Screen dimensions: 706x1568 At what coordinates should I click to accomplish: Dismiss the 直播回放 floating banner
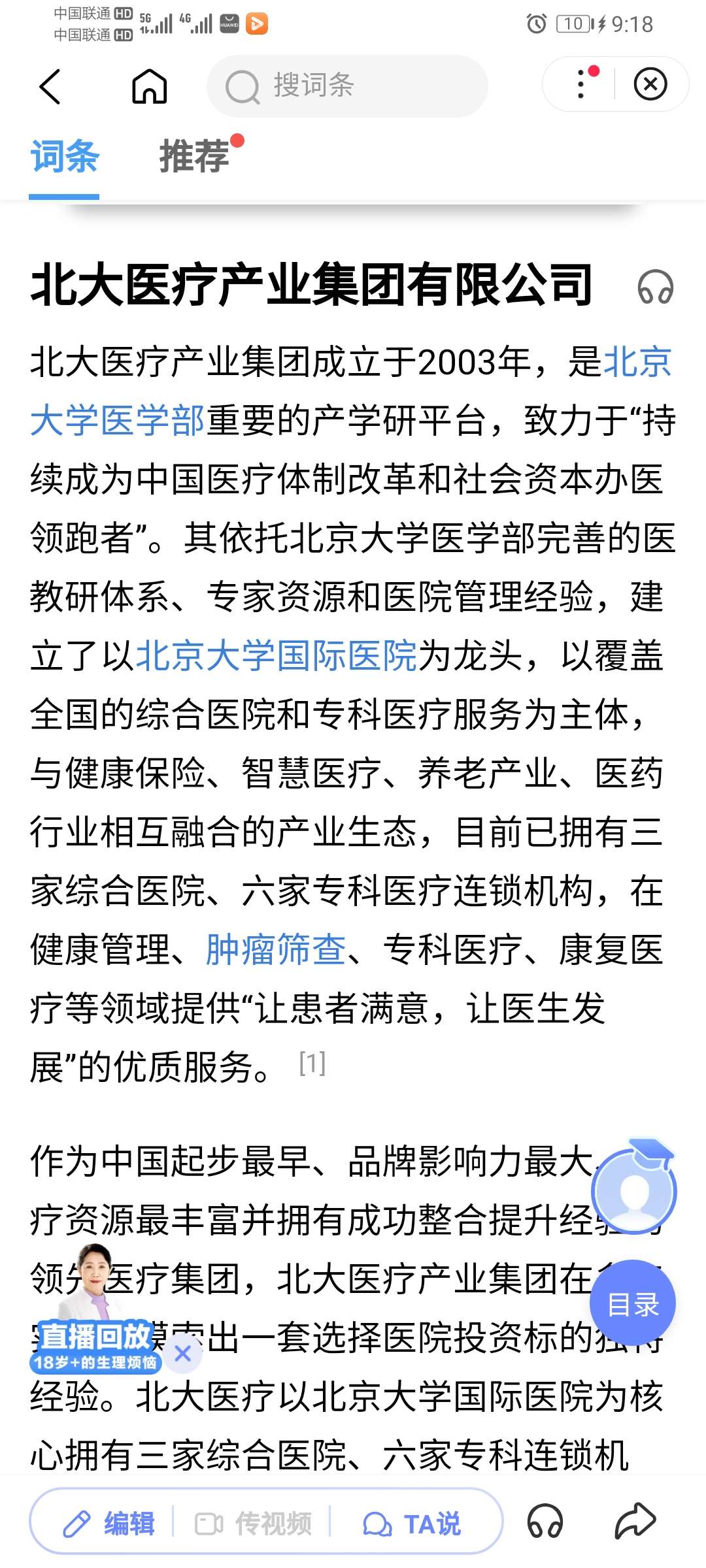[183, 1354]
